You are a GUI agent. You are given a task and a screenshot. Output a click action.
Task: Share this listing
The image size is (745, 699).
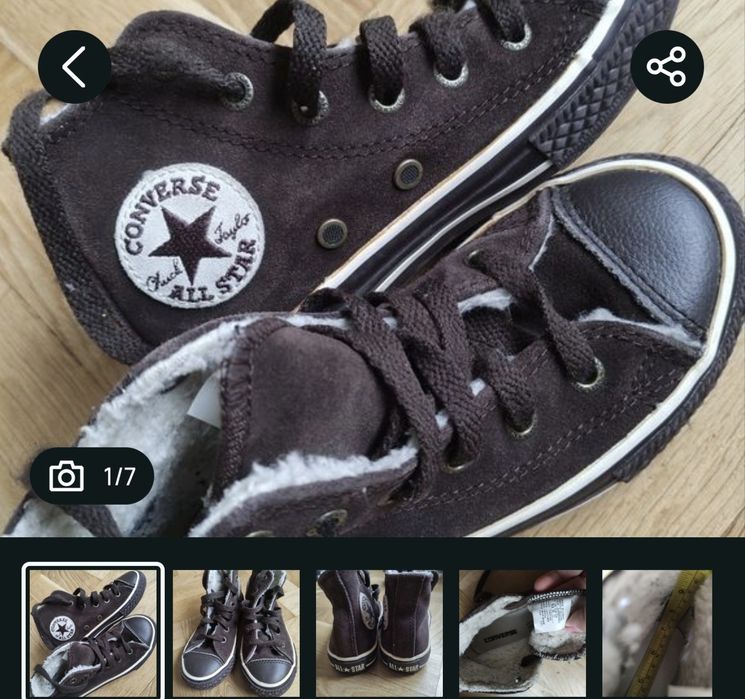666,67
